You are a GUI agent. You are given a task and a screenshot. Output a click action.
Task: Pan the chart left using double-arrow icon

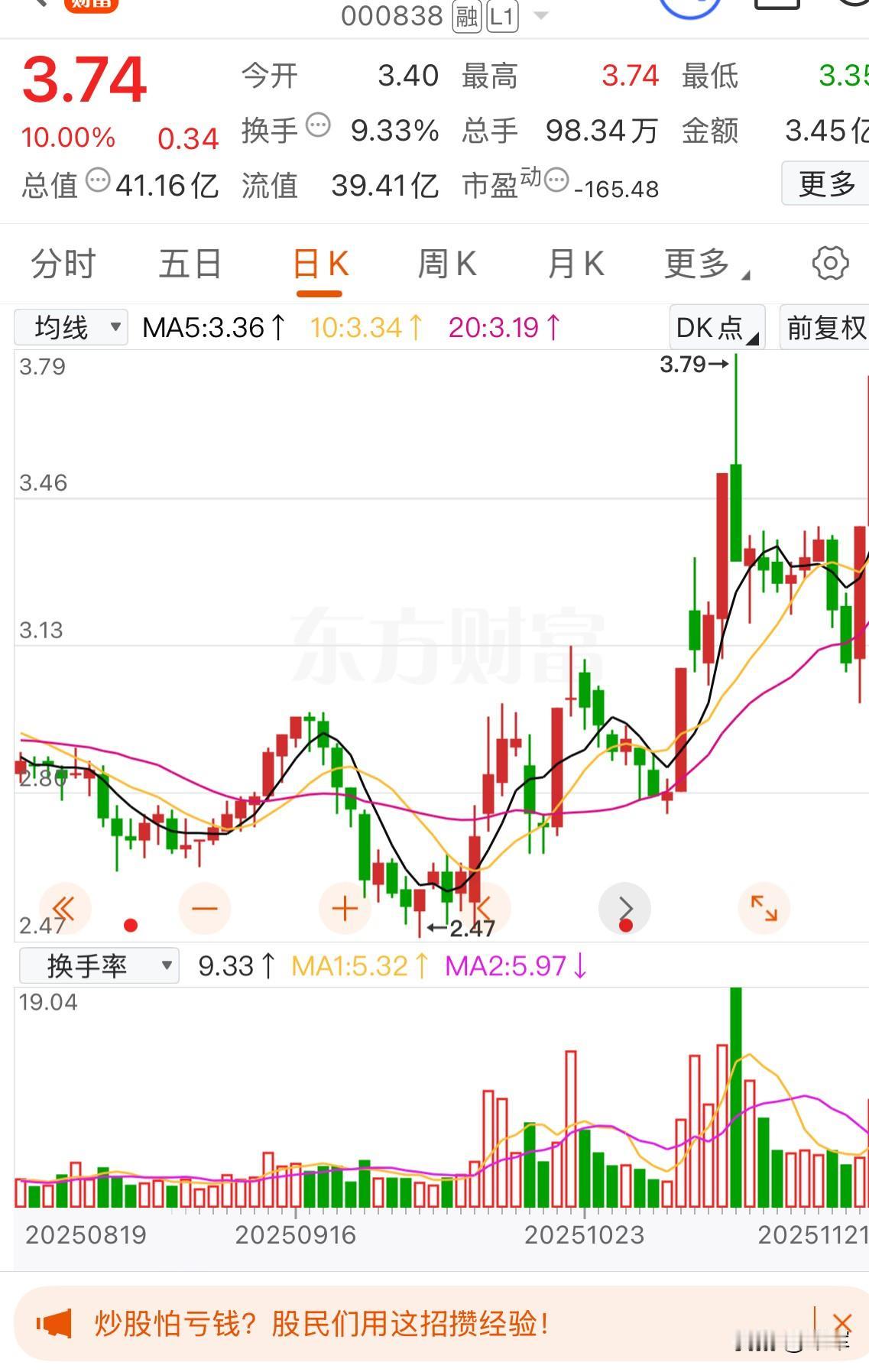(64, 908)
